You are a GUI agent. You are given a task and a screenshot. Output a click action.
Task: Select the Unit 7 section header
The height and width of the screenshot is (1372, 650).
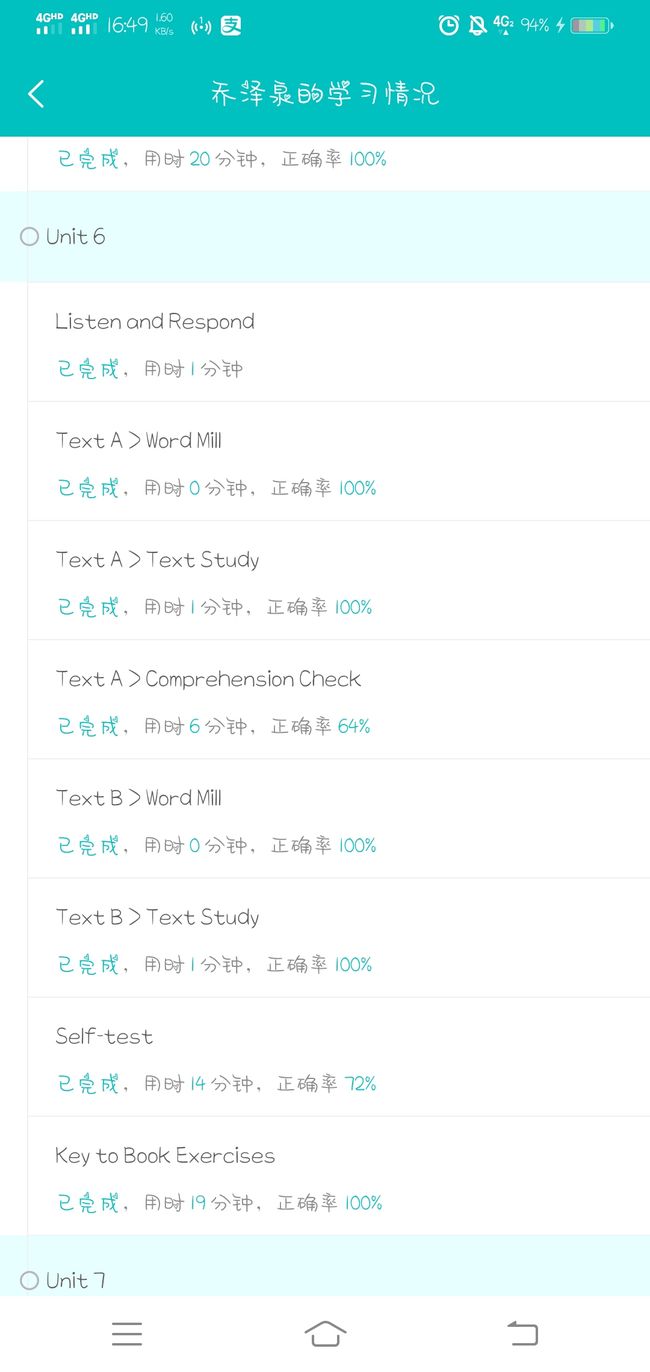coord(325,1266)
